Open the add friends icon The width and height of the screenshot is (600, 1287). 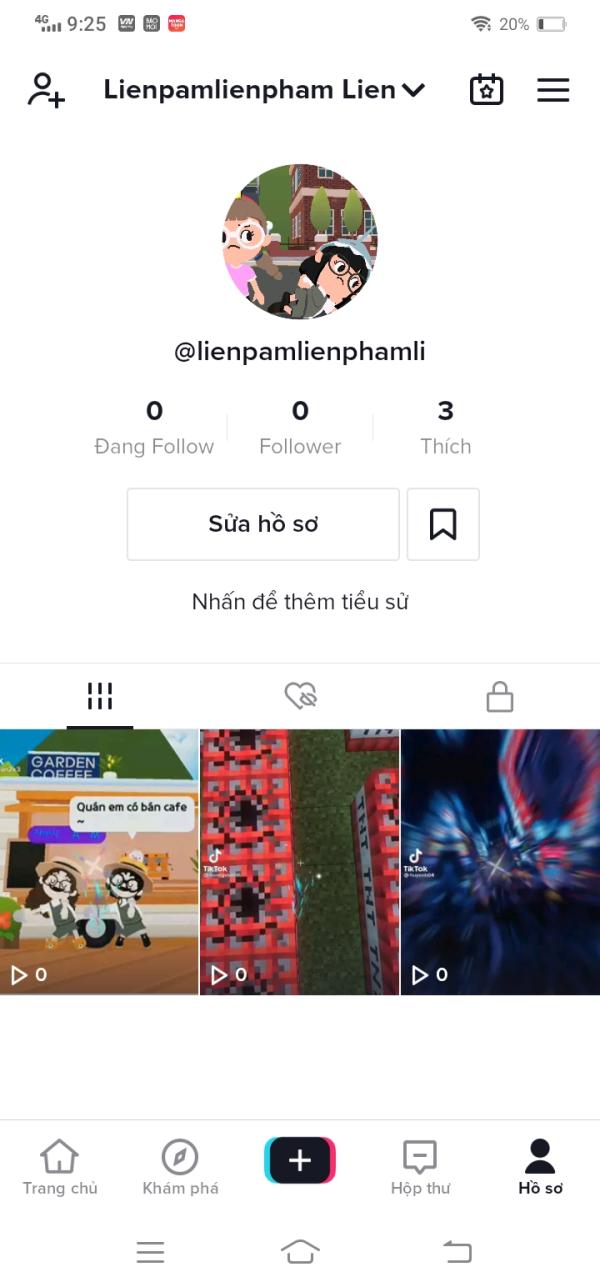[x=46, y=90]
